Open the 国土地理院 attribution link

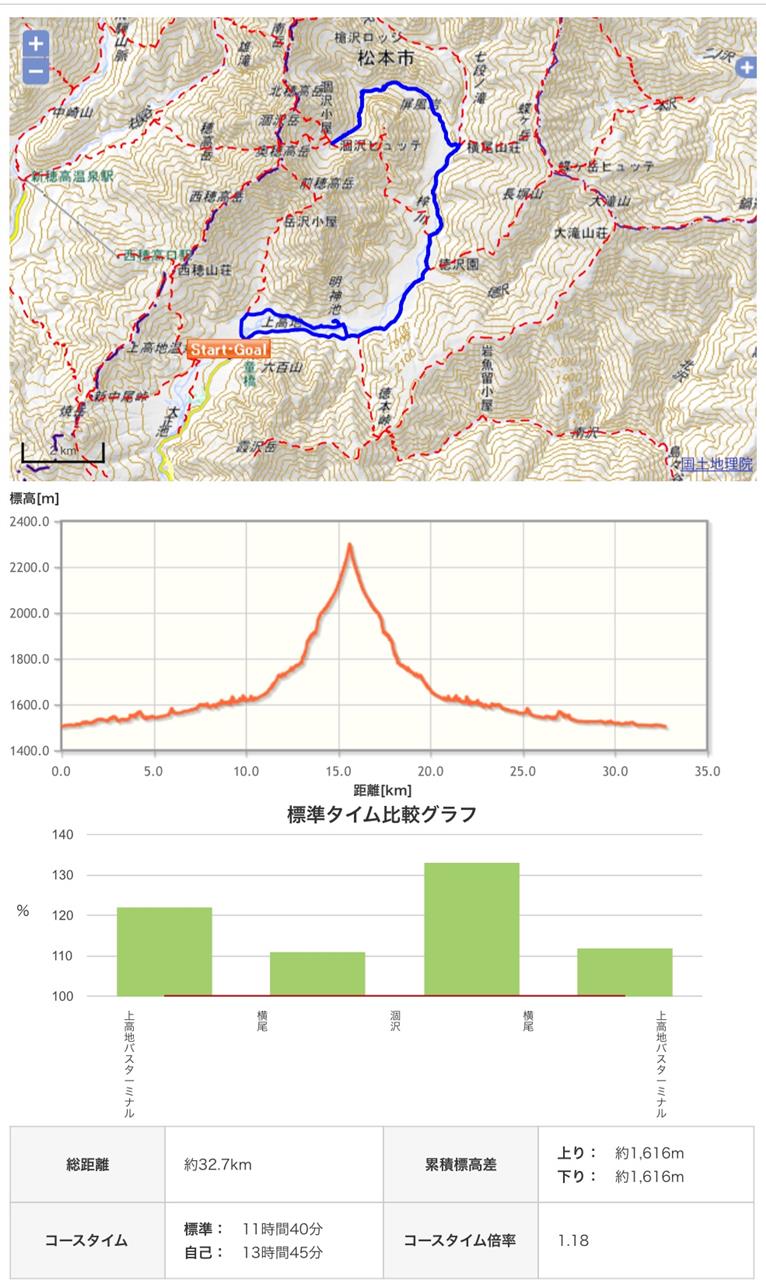tap(717, 464)
